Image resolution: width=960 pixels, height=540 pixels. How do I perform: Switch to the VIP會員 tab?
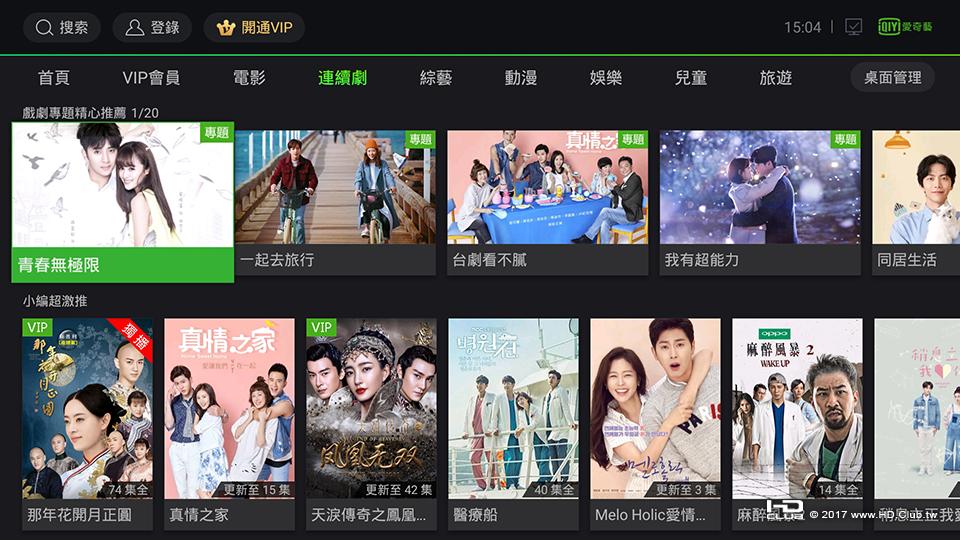click(151, 78)
